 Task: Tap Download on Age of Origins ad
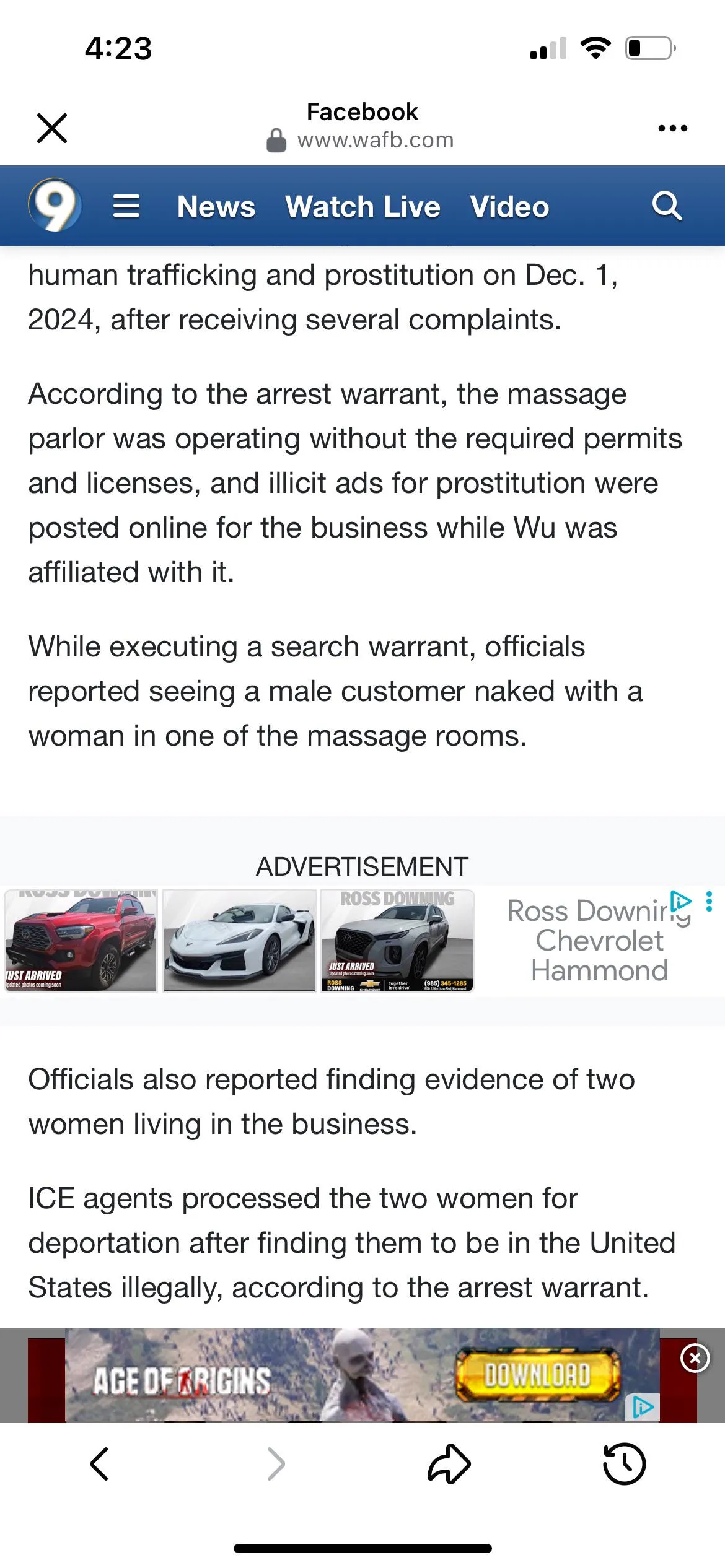[x=537, y=1375]
